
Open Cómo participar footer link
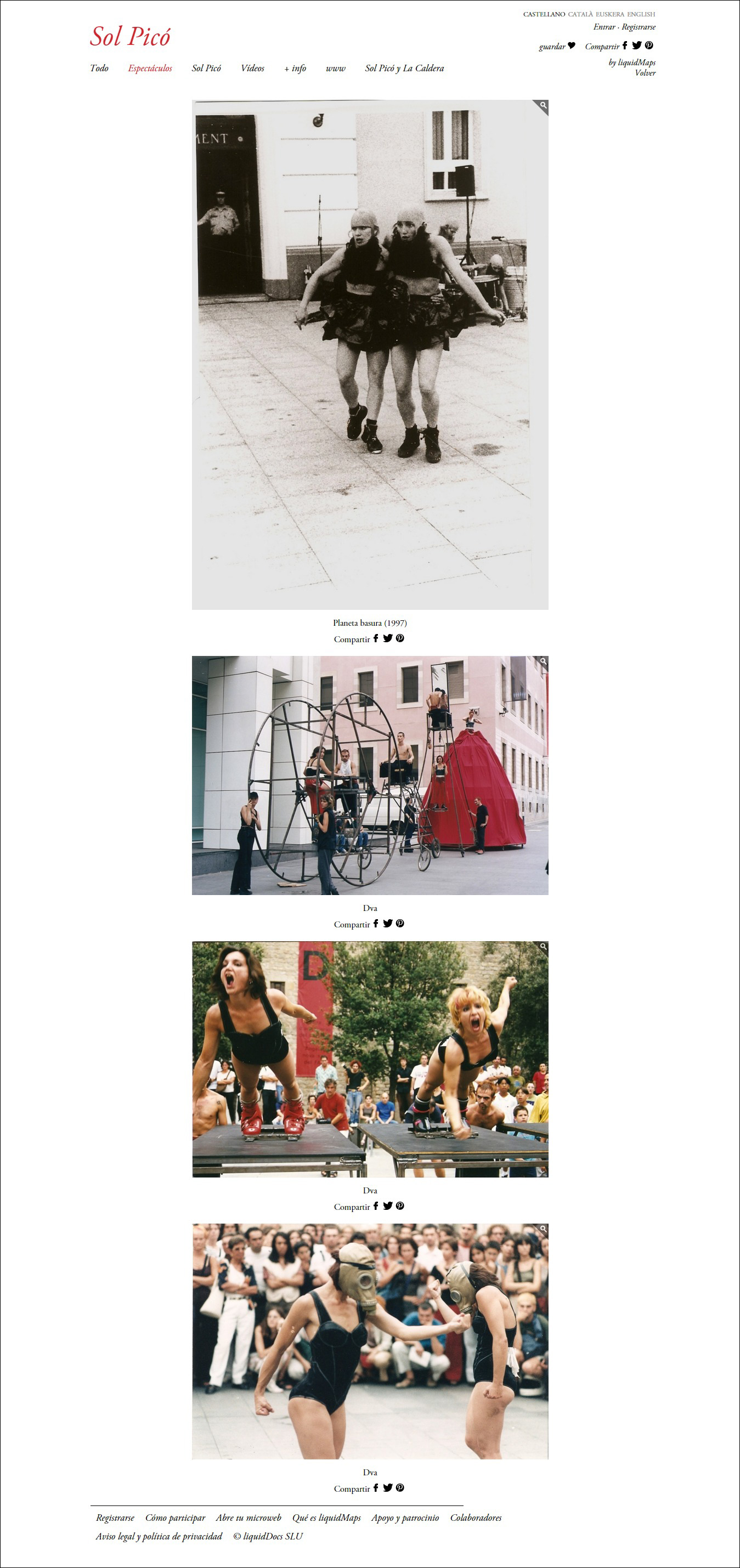pos(175,1518)
